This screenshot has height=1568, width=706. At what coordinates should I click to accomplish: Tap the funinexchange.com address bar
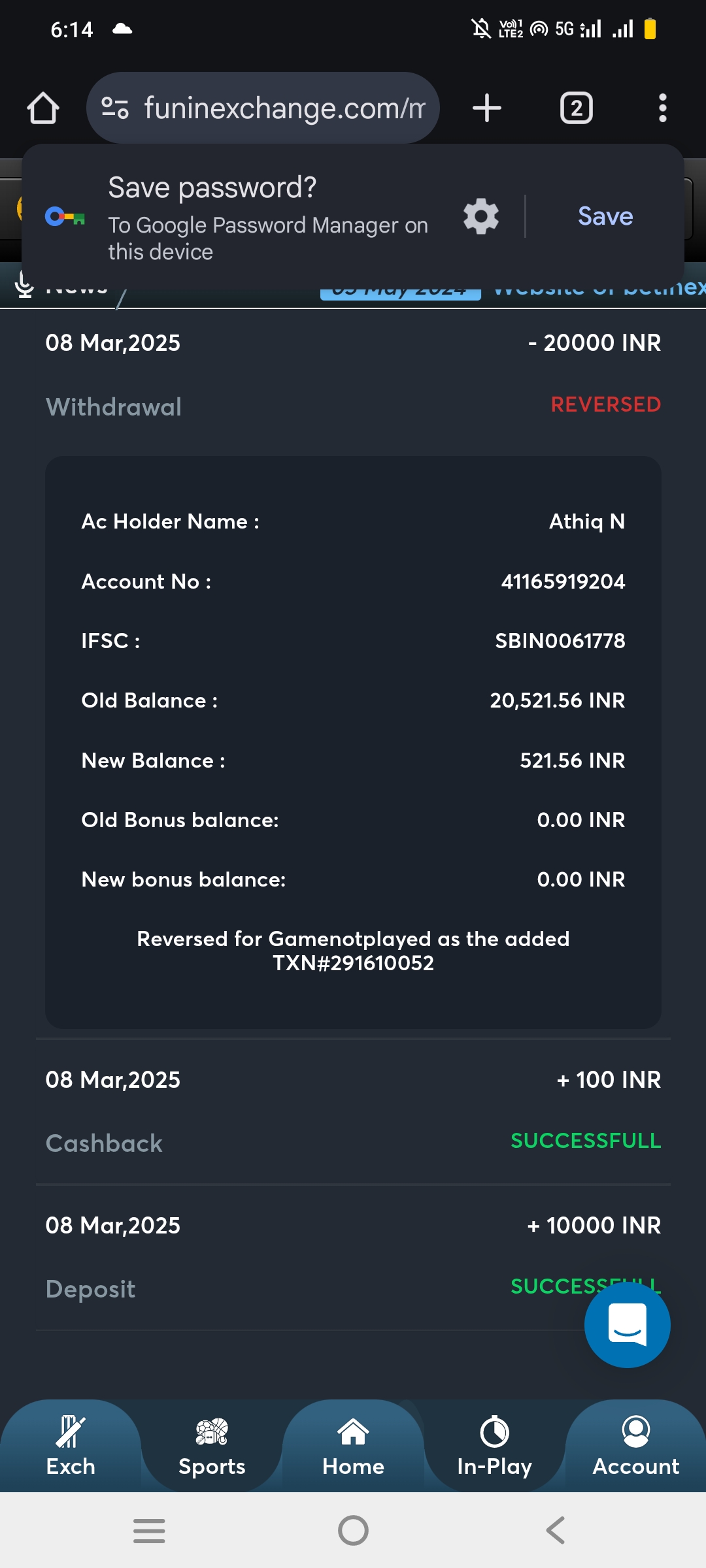(263, 108)
